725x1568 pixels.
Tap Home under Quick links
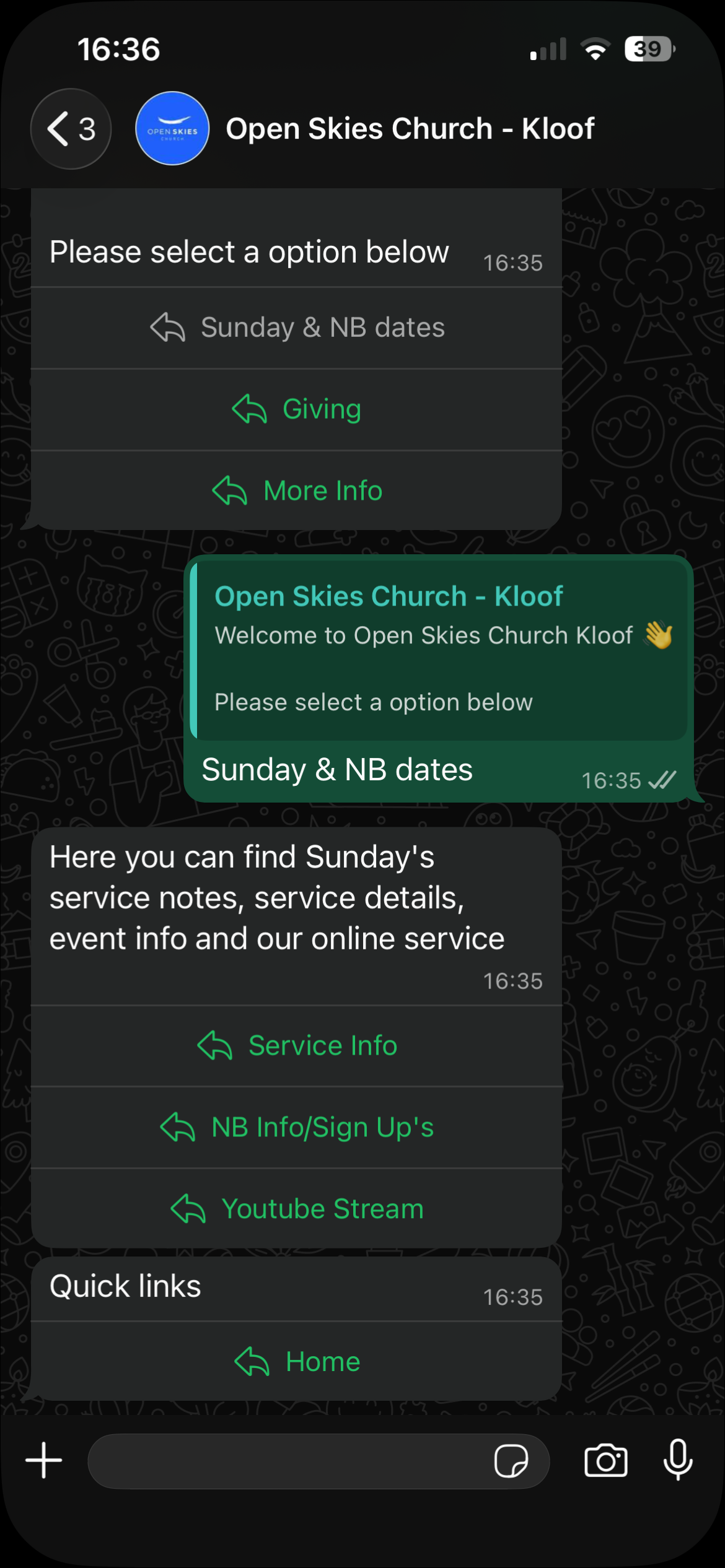296,1362
